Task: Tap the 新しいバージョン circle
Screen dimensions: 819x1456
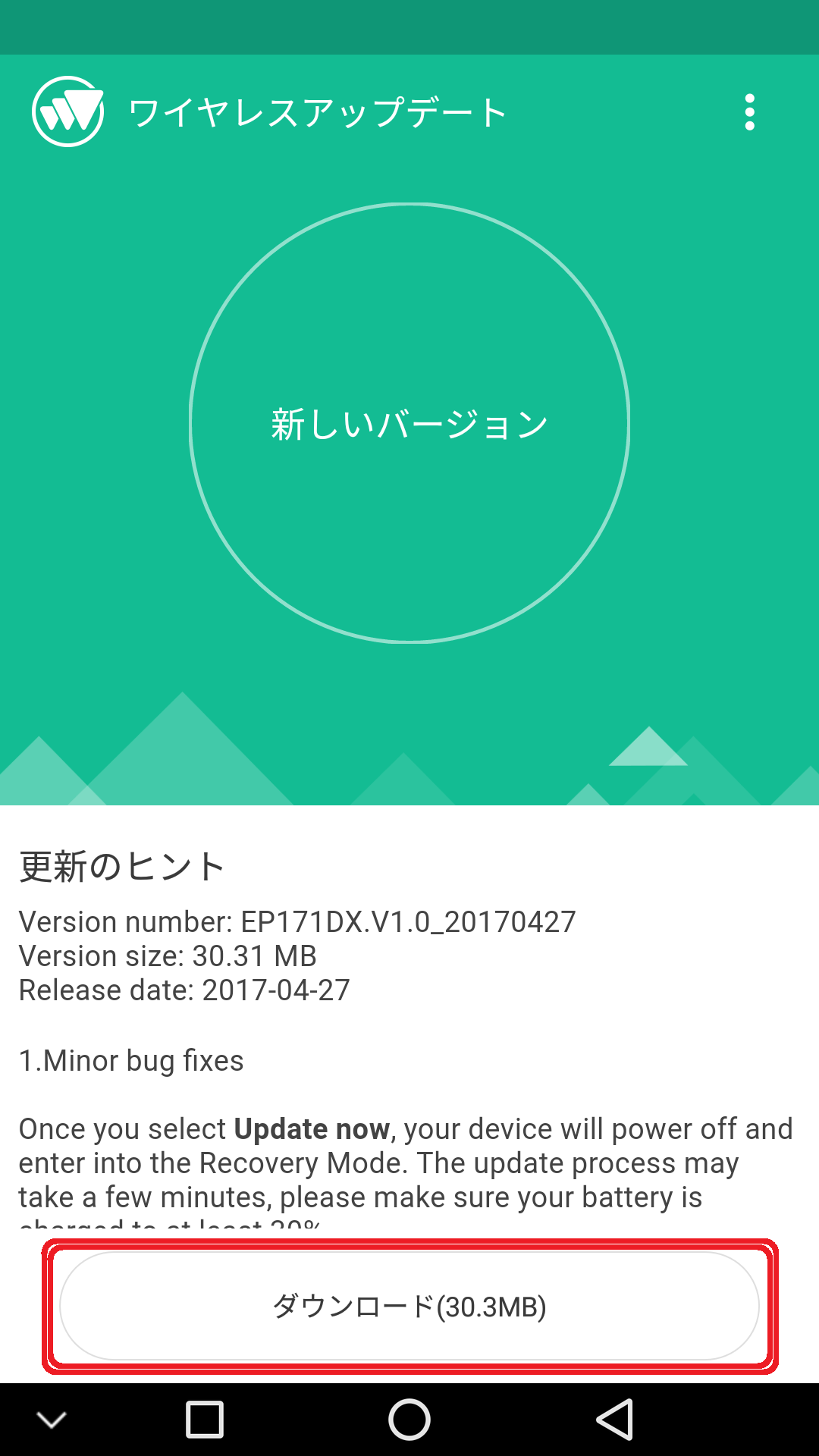Action: pyautogui.click(x=409, y=423)
